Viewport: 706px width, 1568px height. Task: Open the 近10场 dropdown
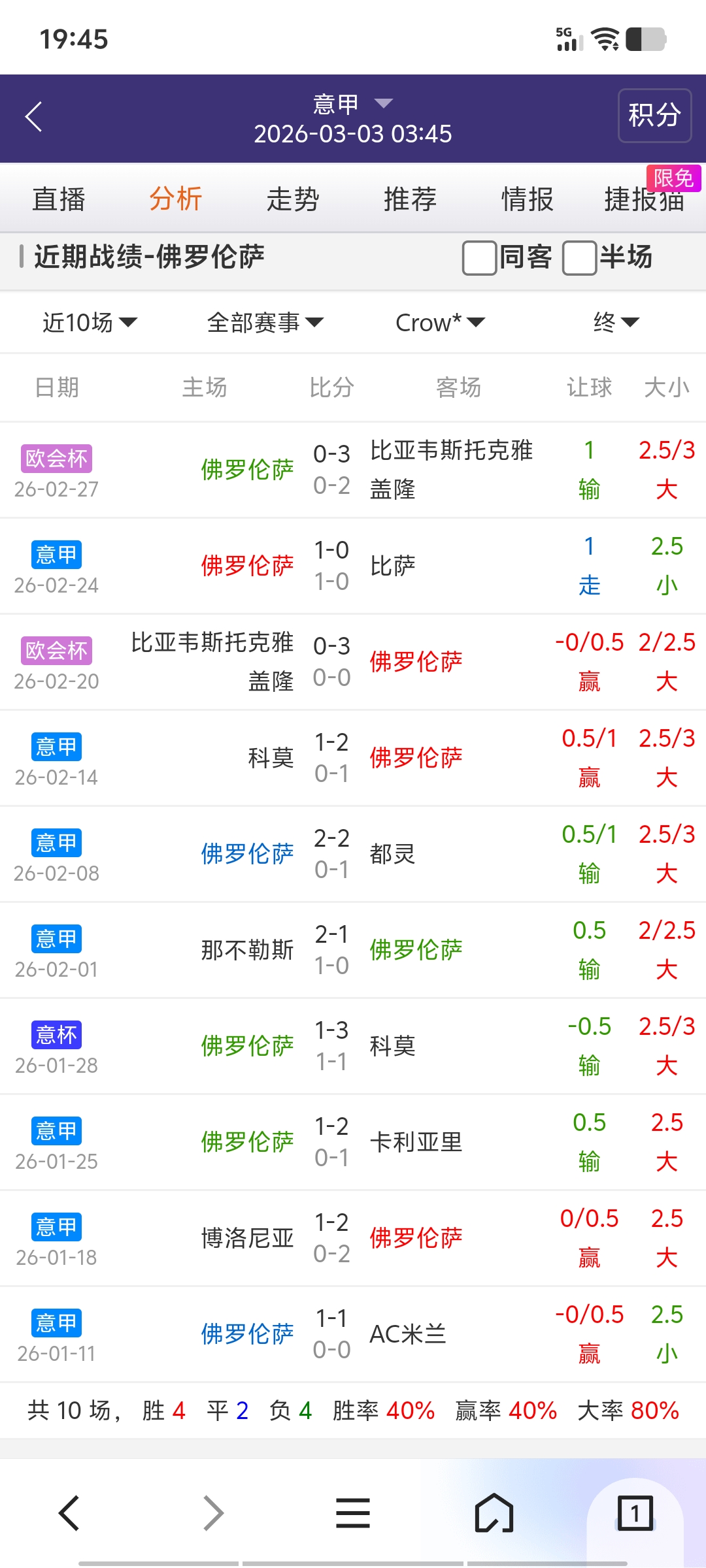pos(88,321)
